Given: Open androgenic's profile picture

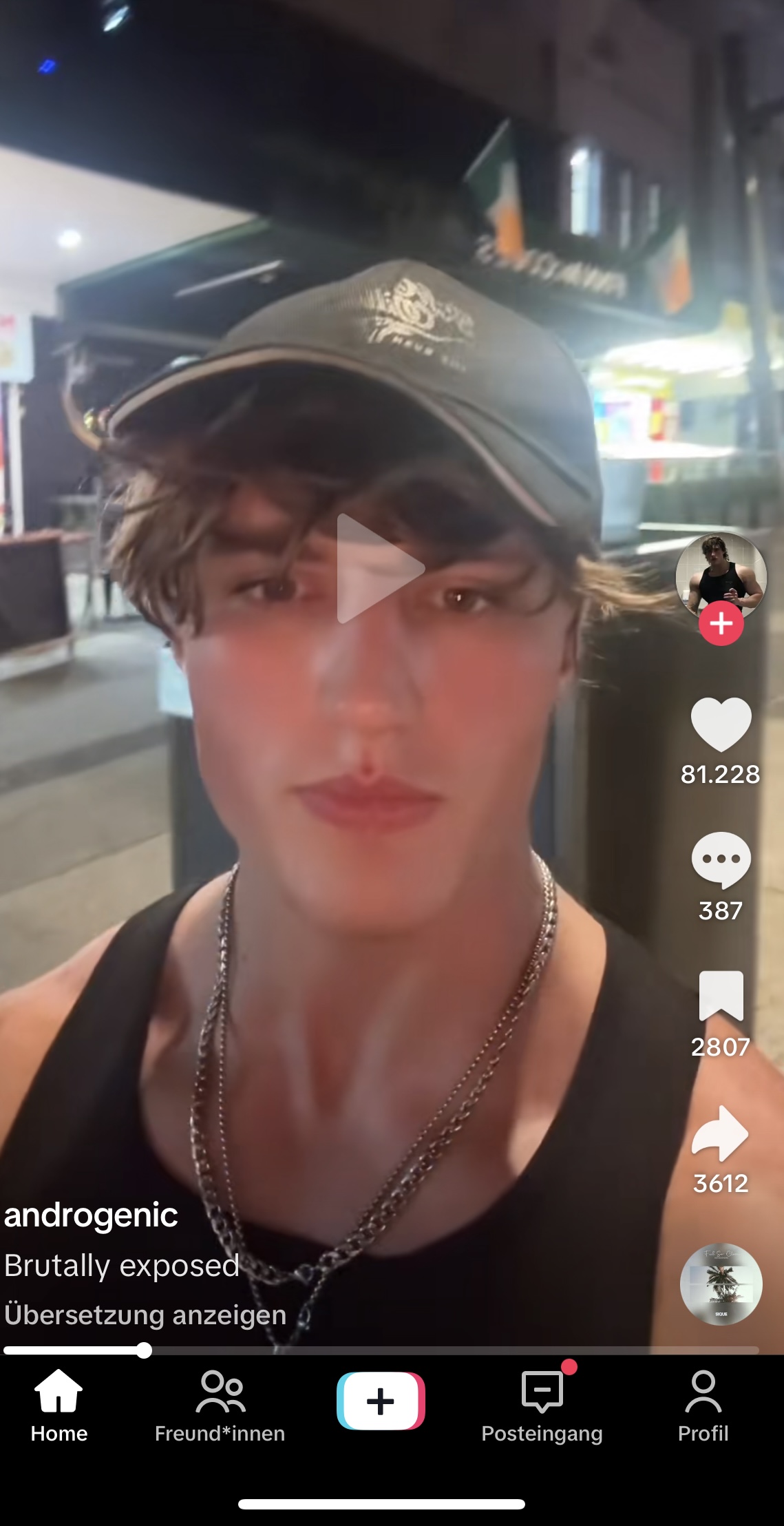Looking at the screenshot, I should [x=721, y=574].
